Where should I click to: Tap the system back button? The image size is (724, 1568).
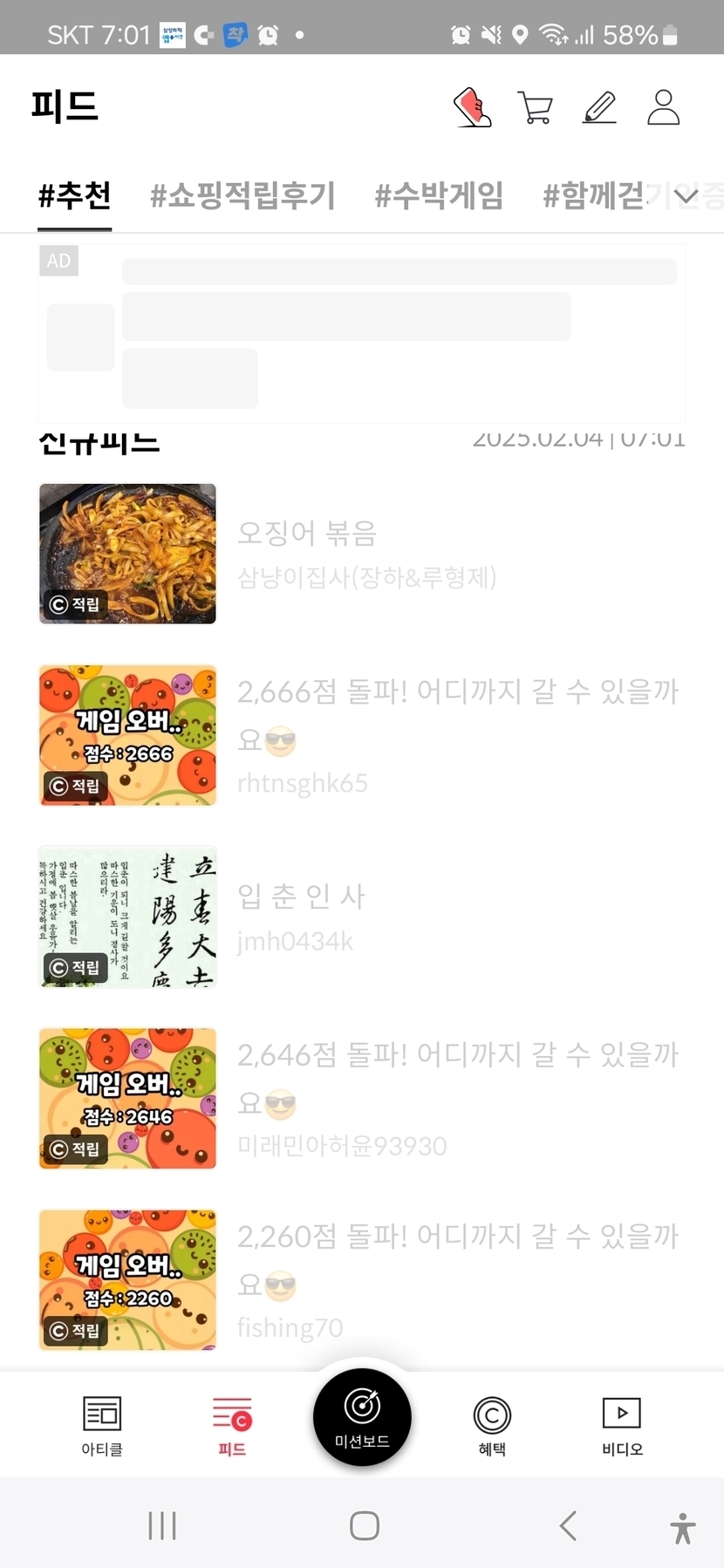point(568,1526)
